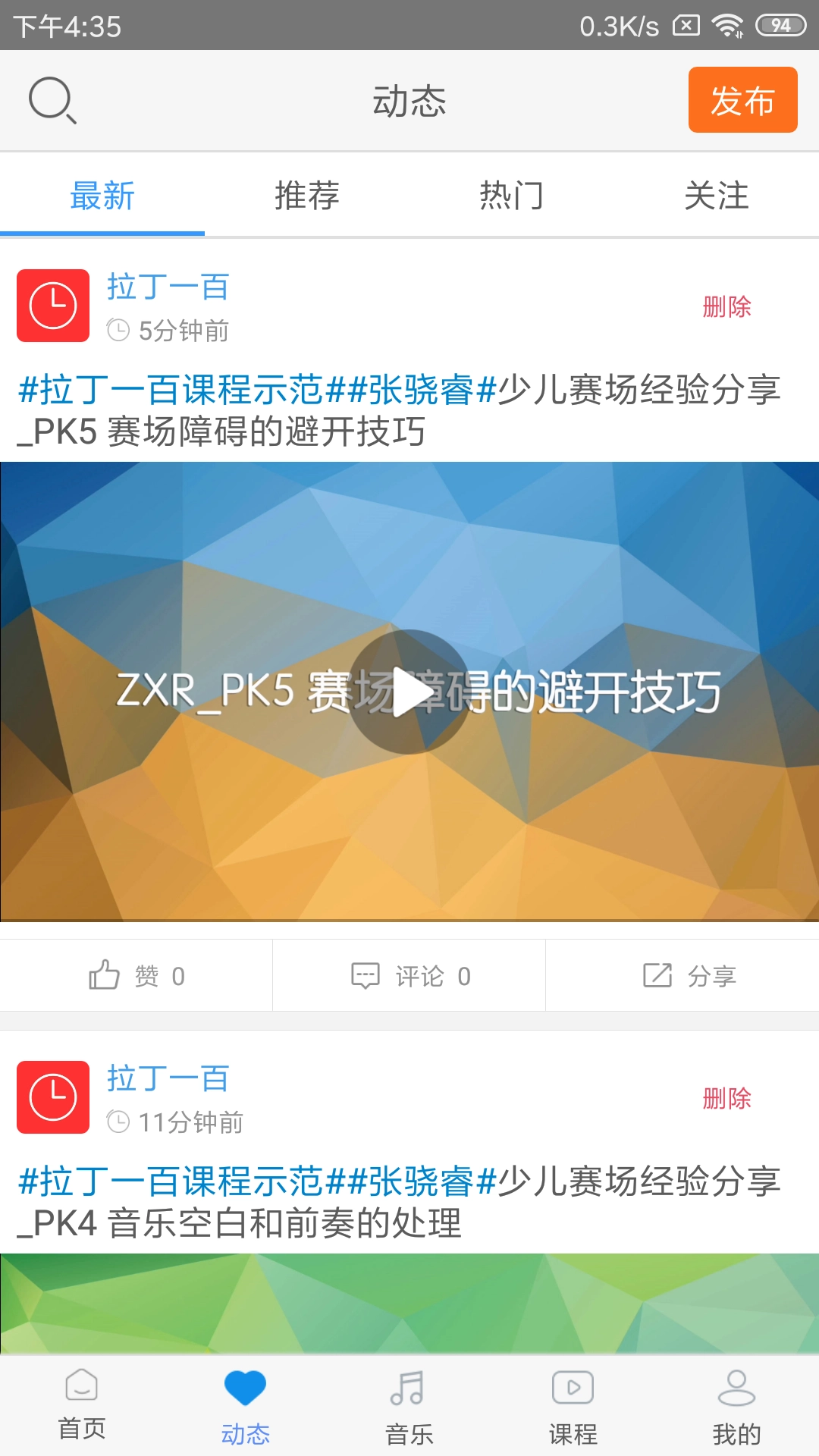Play the PK5 赛场障碍的避开技巧 video
Viewport: 819px width, 1456px height.
click(x=409, y=692)
